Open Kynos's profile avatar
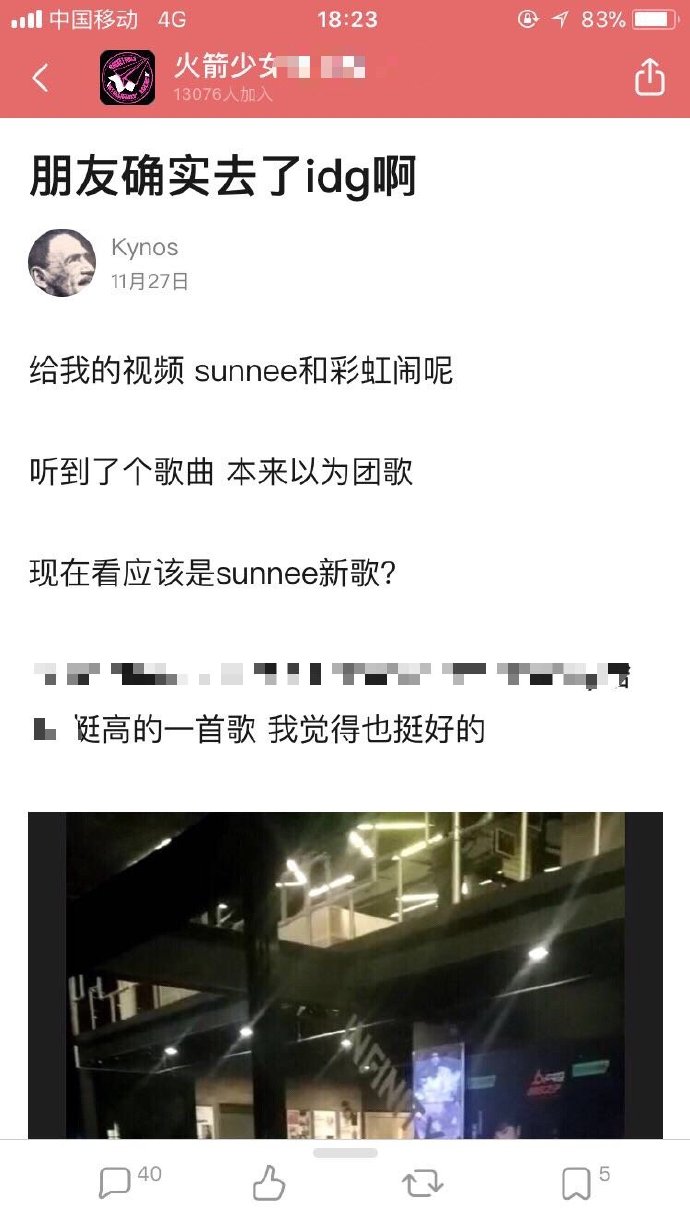 tap(62, 262)
